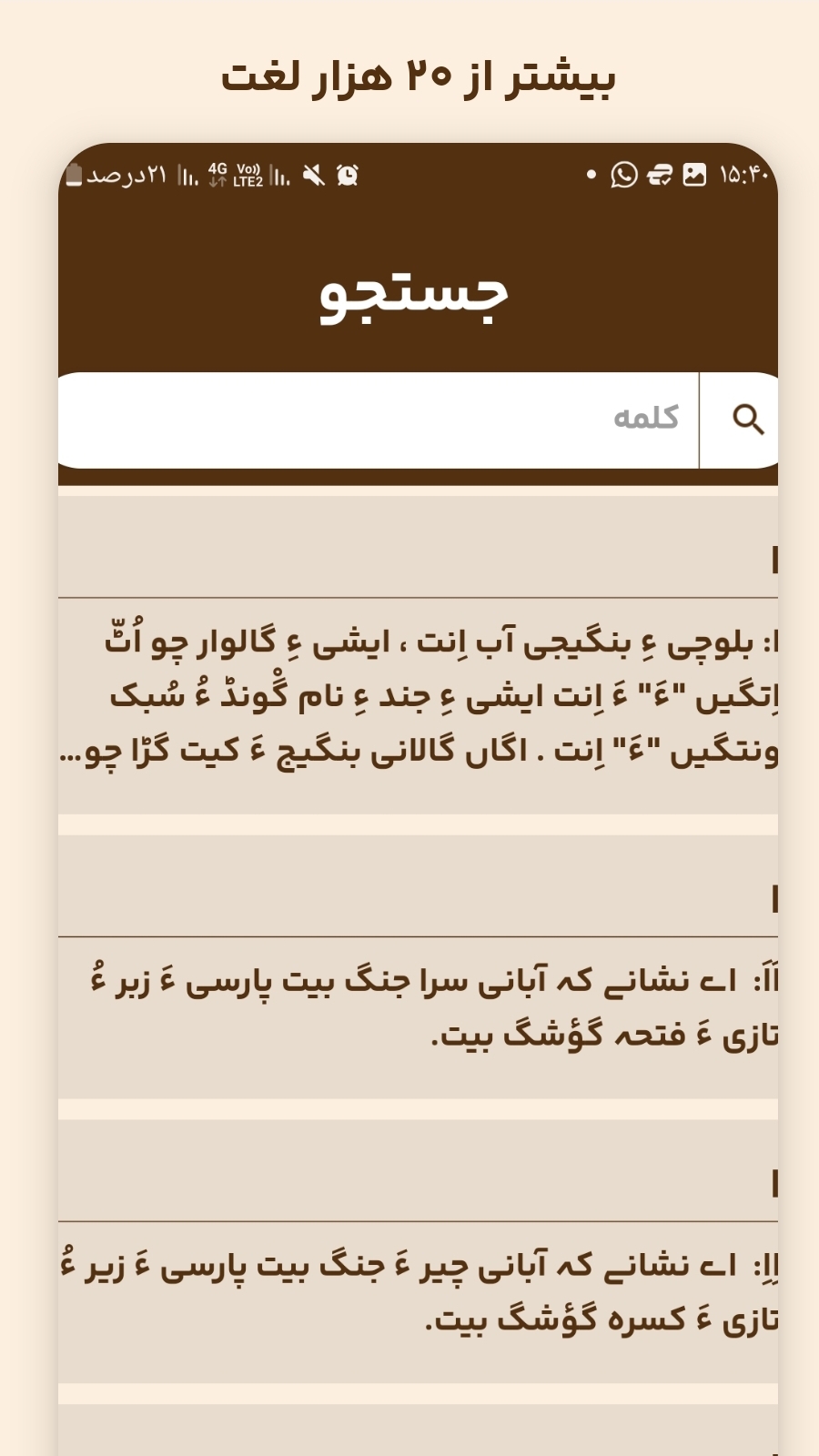Open the WhatsApp notification icon
The width and height of the screenshot is (819, 1456).
point(623,177)
